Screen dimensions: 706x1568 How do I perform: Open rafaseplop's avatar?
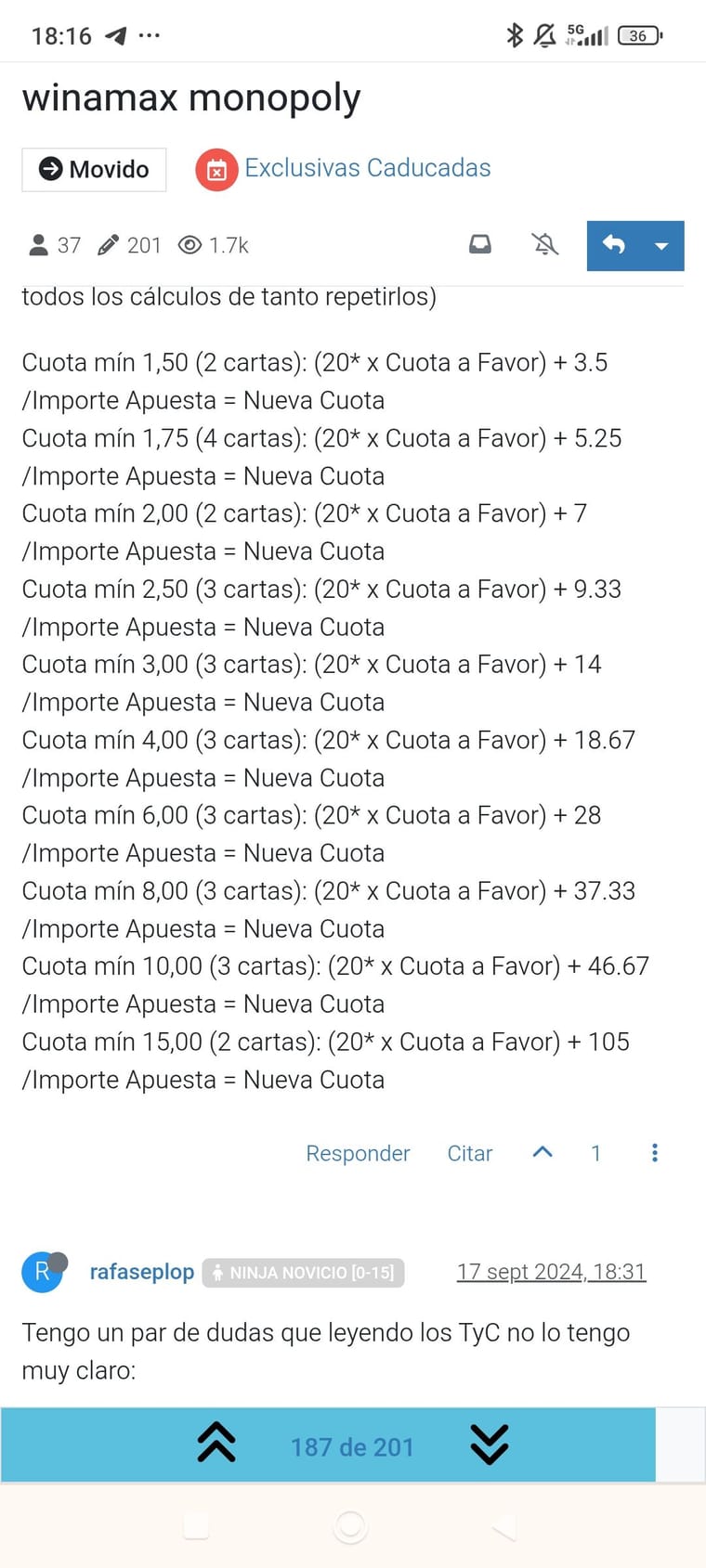coord(43,1272)
